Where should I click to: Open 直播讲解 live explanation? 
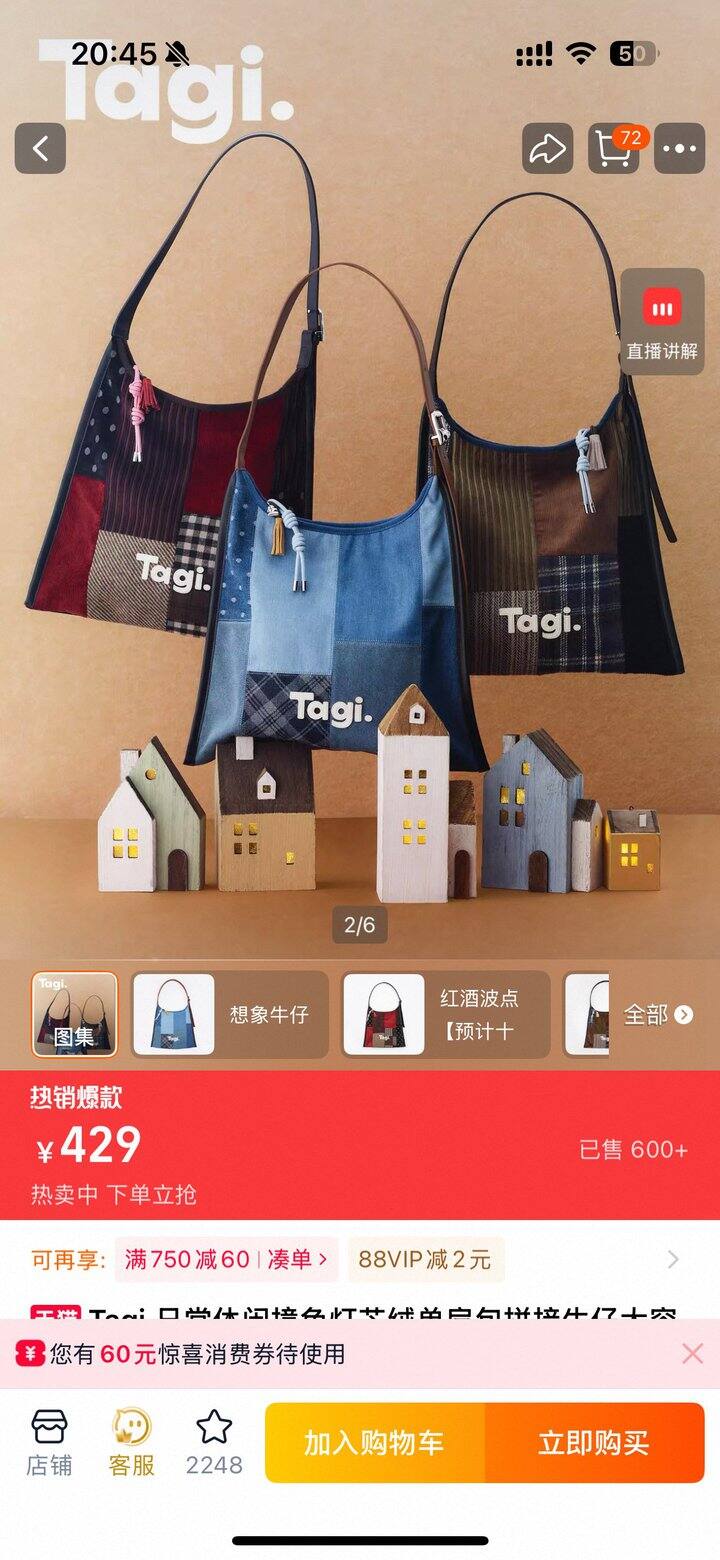(x=662, y=322)
